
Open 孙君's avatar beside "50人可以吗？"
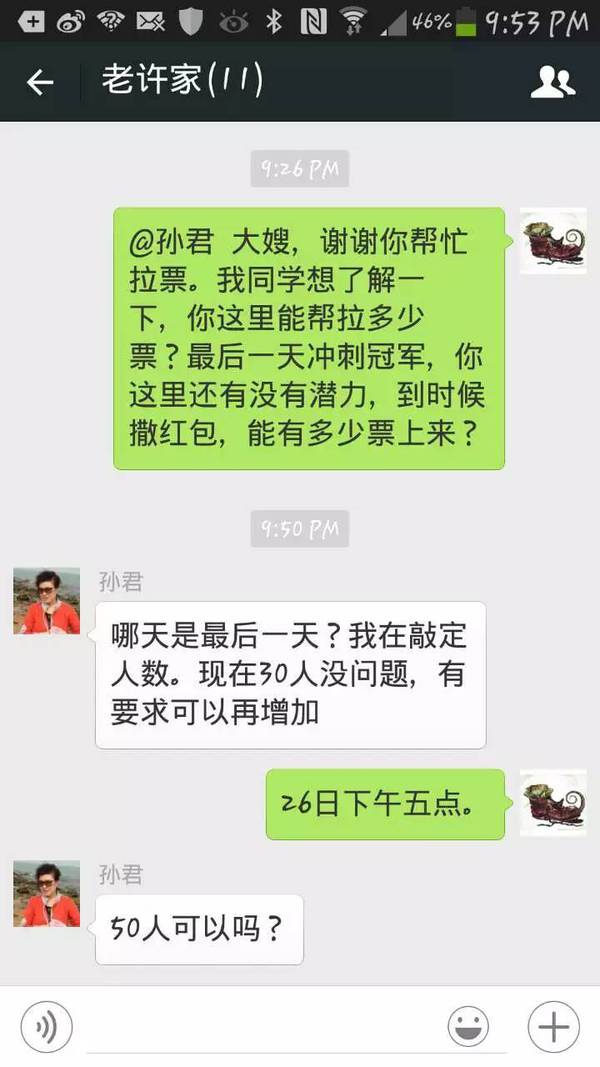pos(46,893)
